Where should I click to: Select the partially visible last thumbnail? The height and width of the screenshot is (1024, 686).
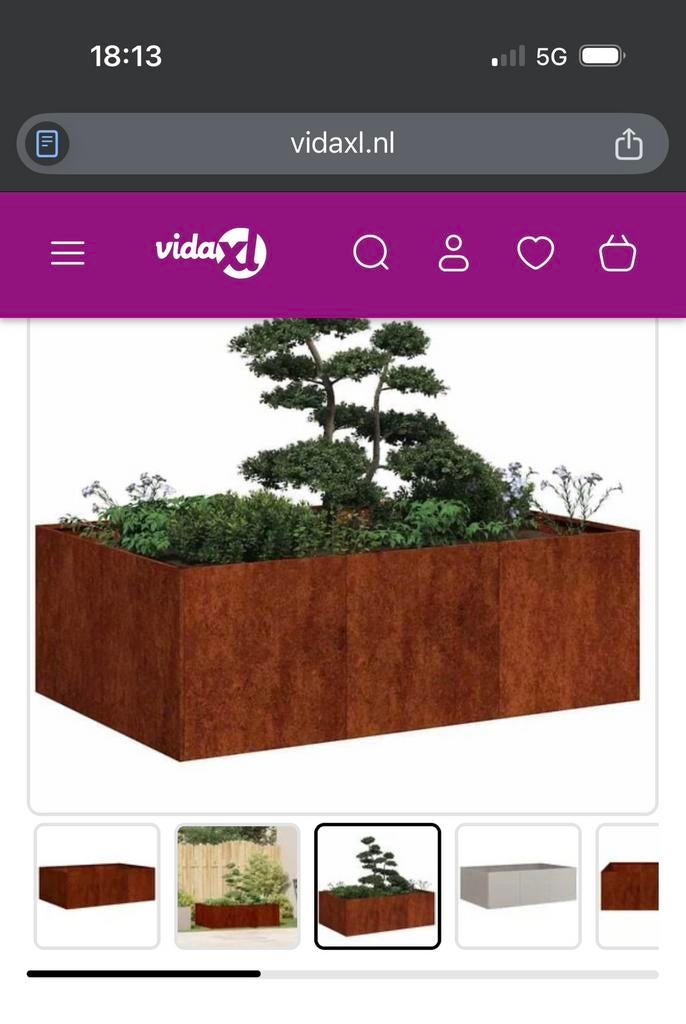click(x=630, y=886)
